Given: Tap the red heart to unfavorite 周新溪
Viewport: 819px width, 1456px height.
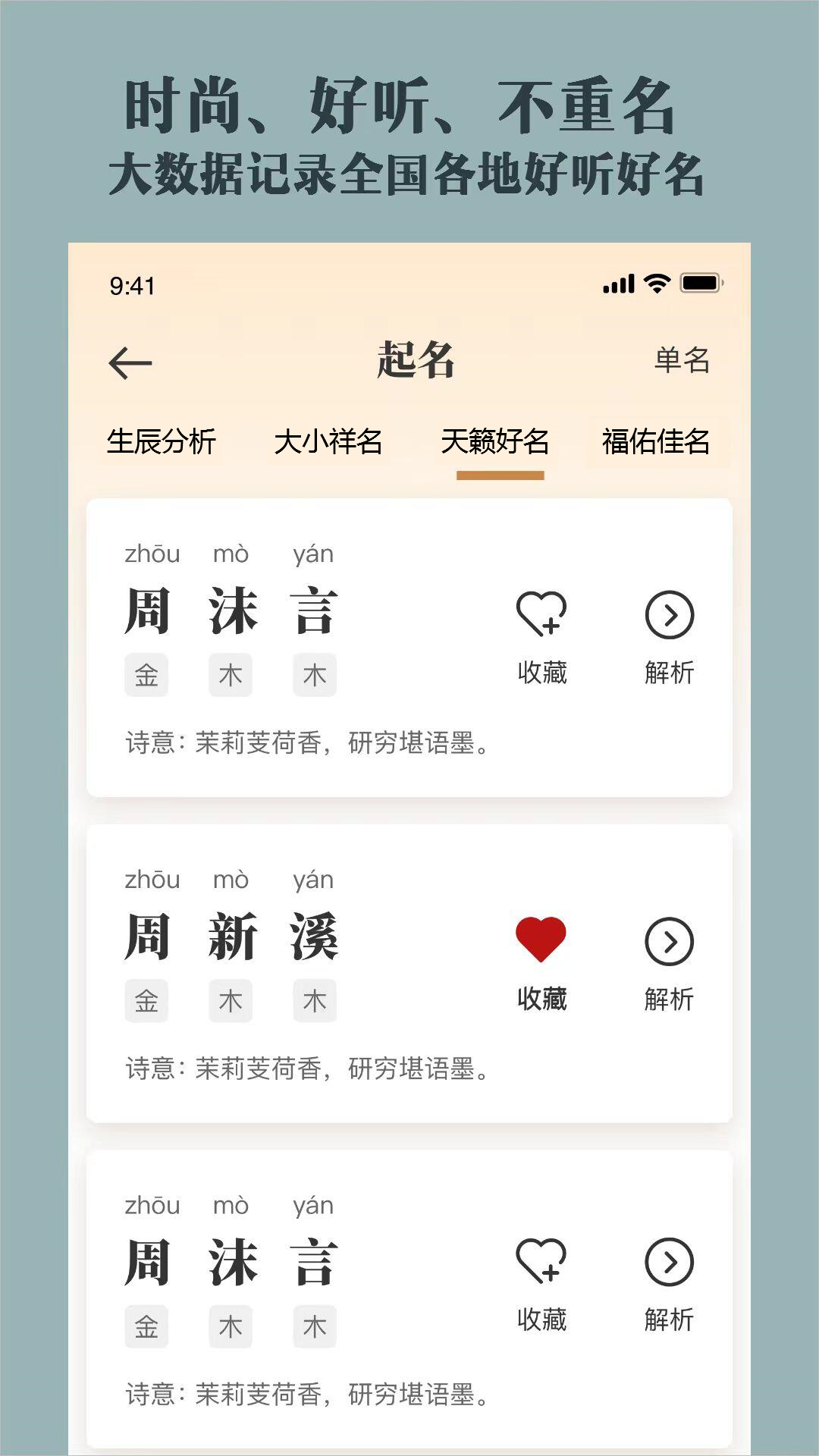Looking at the screenshot, I should tap(540, 940).
